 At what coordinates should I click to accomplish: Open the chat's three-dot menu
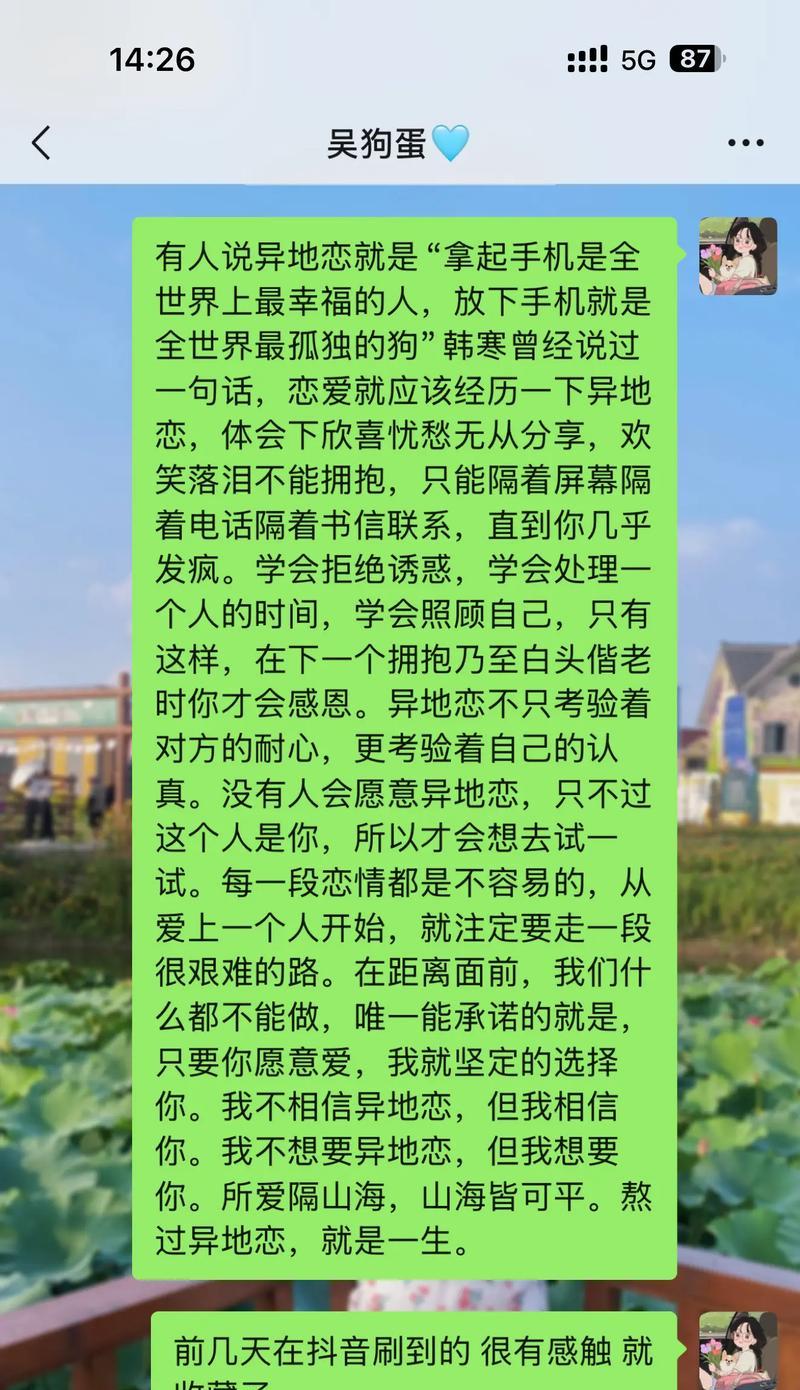click(746, 144)
